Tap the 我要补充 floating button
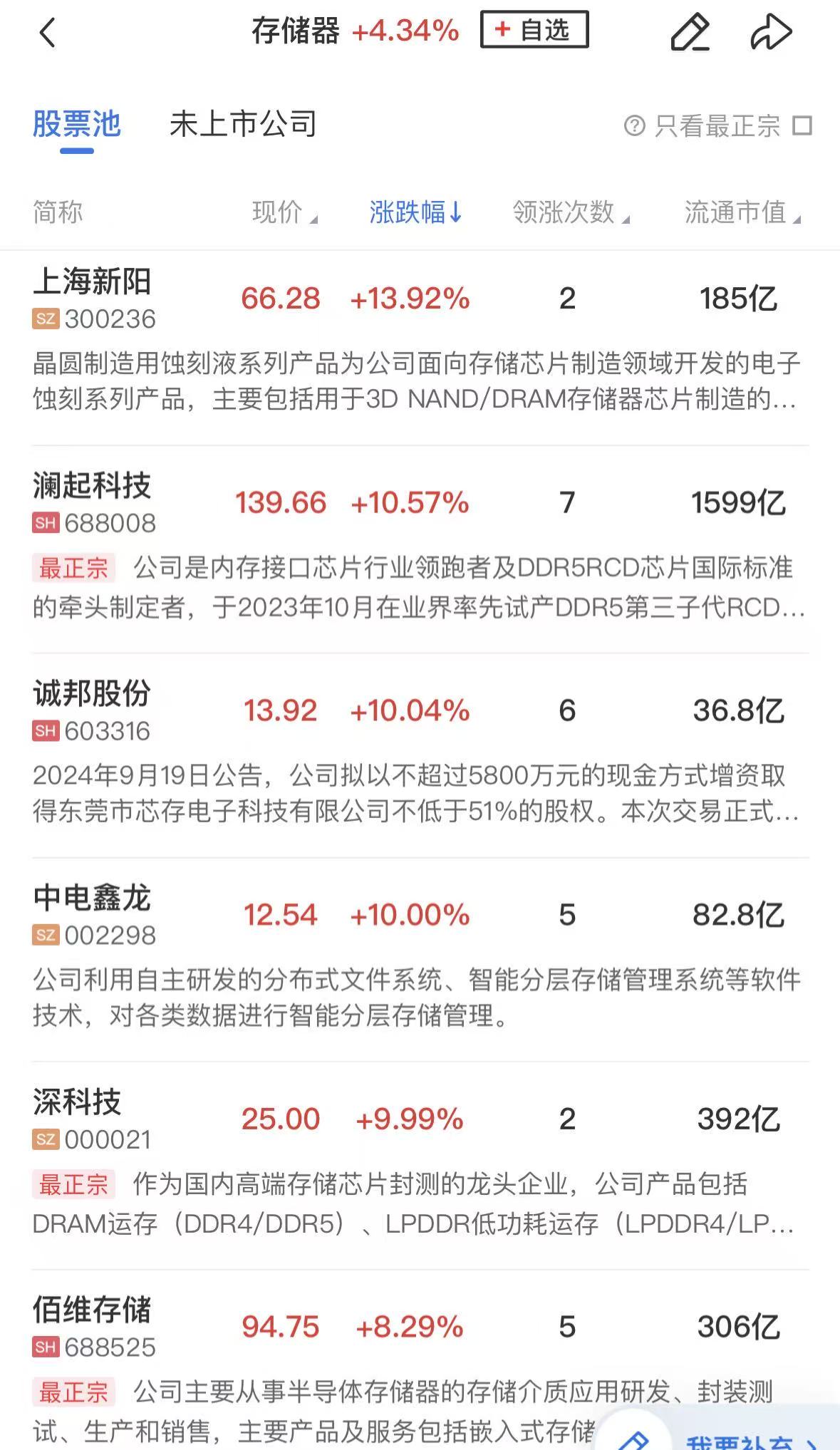840x1450 pixels. click(741, 1439)
